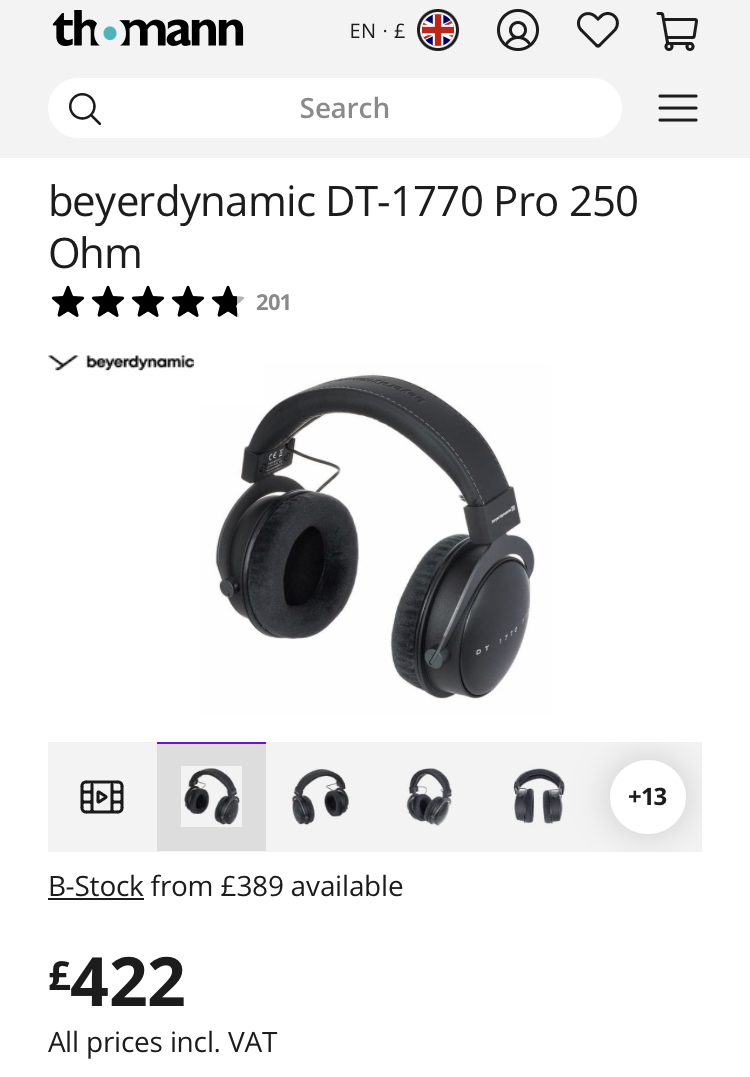Open the B-Stock link
Image resolution: width=750 pixels, height=1077 pixels.
[96, 886]
